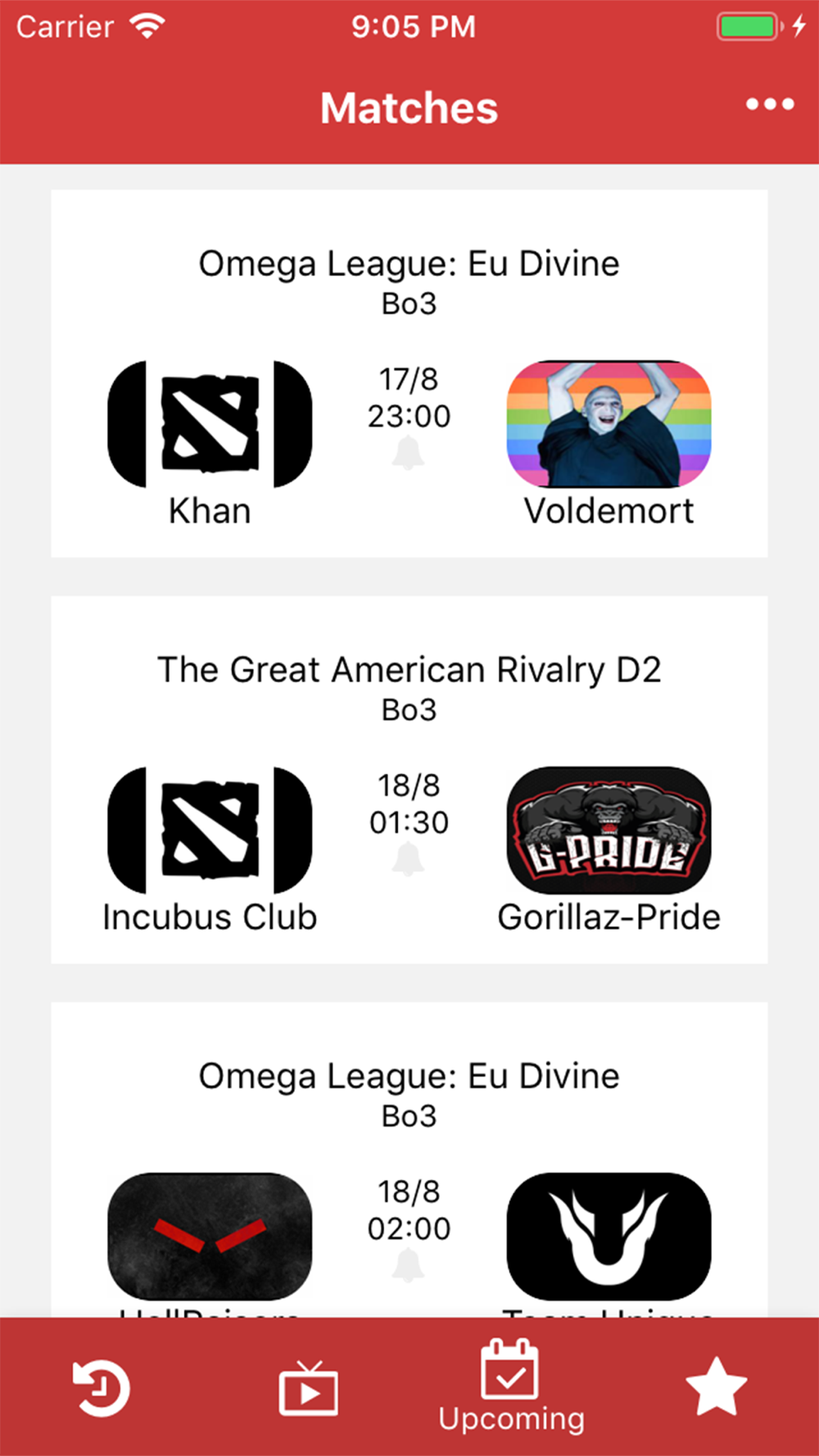Open the favorites star tab
Viewport: 819px width, 1456px height.
coord(716,1387)
